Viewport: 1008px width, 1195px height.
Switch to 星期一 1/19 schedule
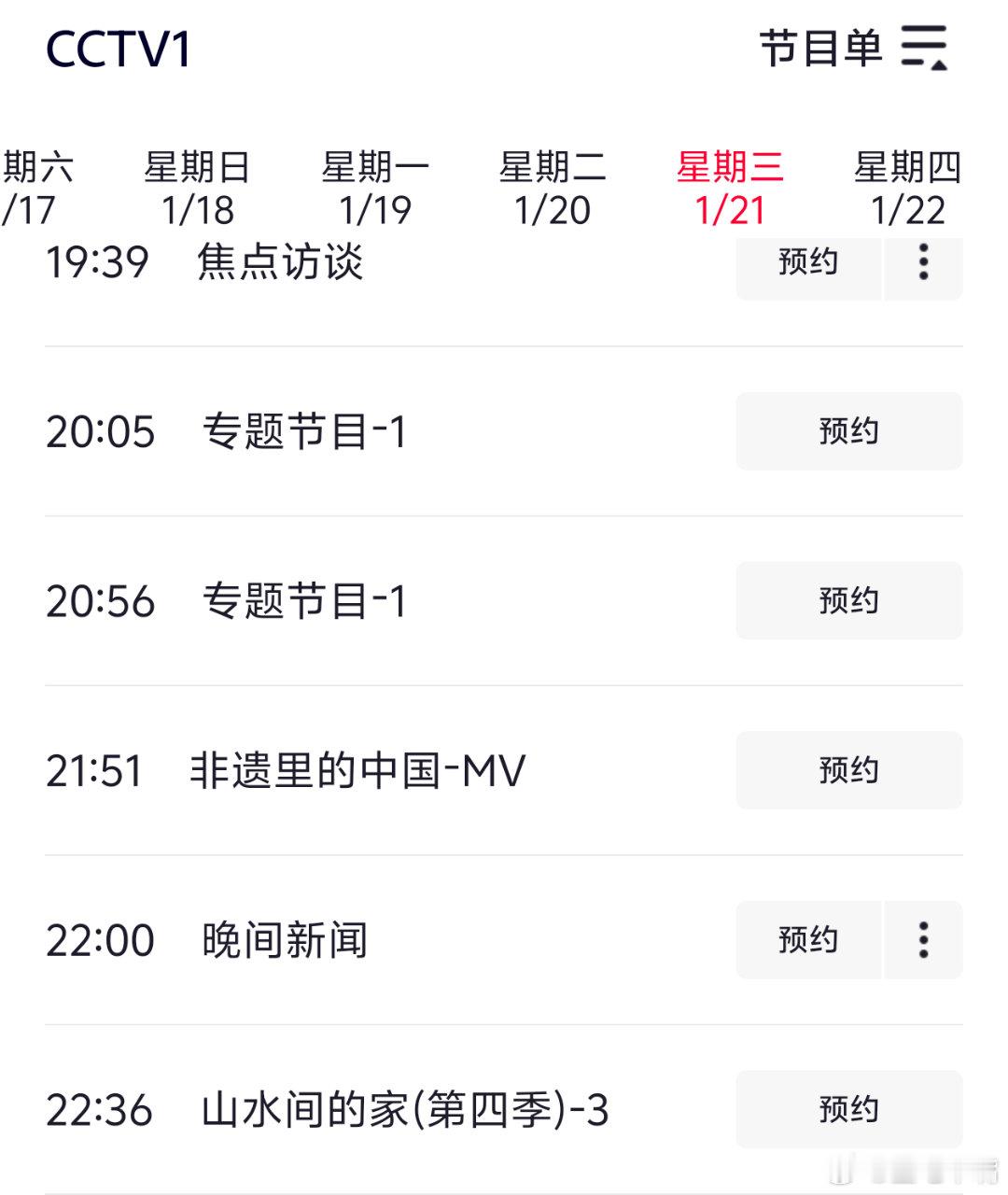(375, 190)
